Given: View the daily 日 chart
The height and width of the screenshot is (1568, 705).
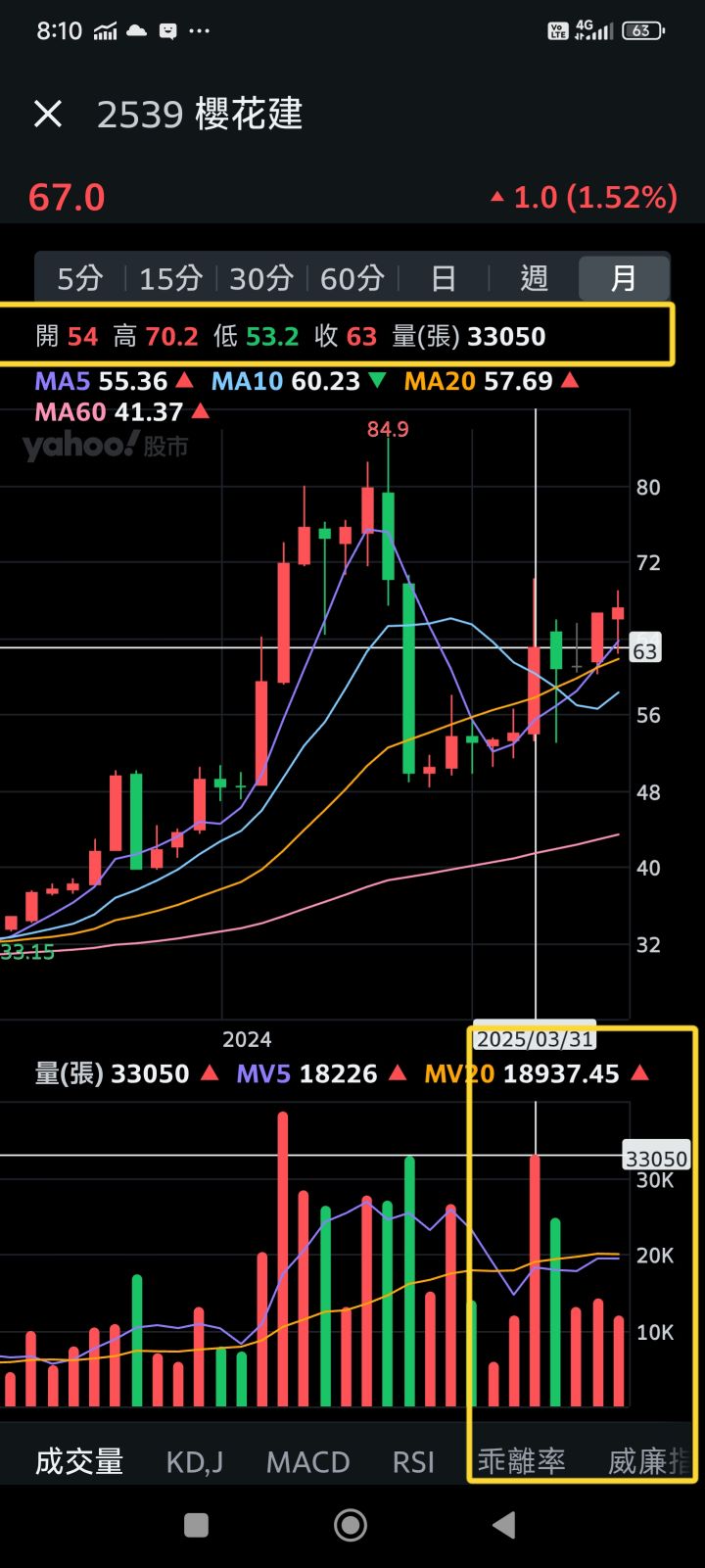Looking at the screenshot, I should pyautogui.click(x=444, y=279).
